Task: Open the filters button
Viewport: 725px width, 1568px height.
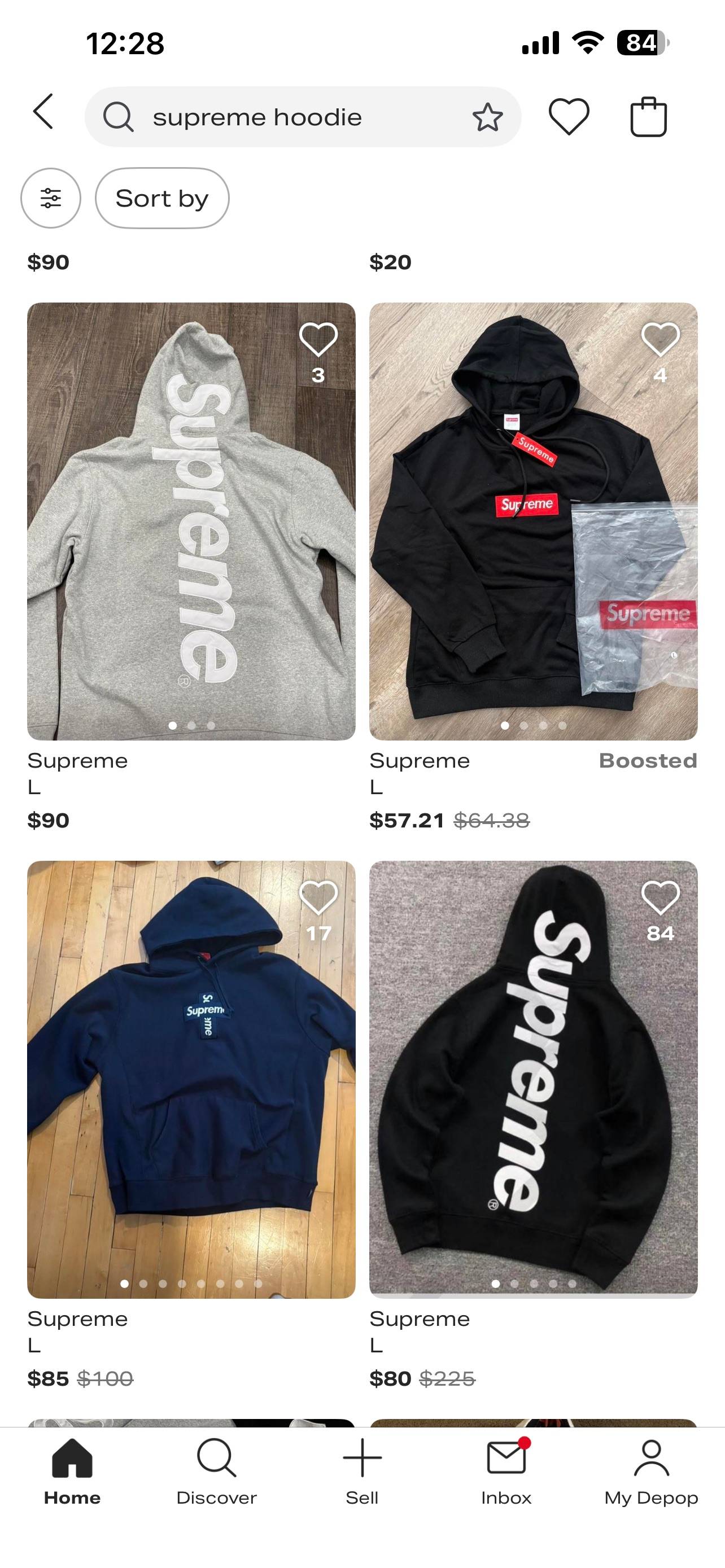Action: [x=50, y=199]
